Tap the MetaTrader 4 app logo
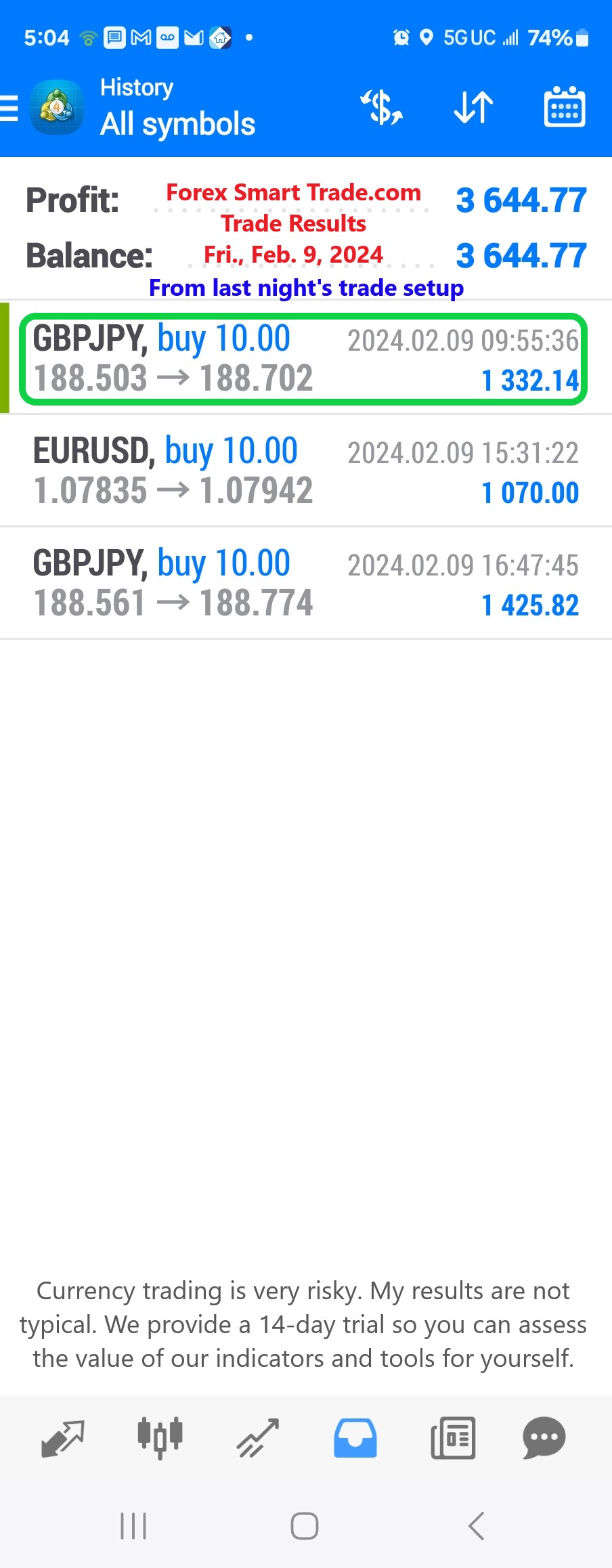612x1568 pixels. (x=57, y=106)
